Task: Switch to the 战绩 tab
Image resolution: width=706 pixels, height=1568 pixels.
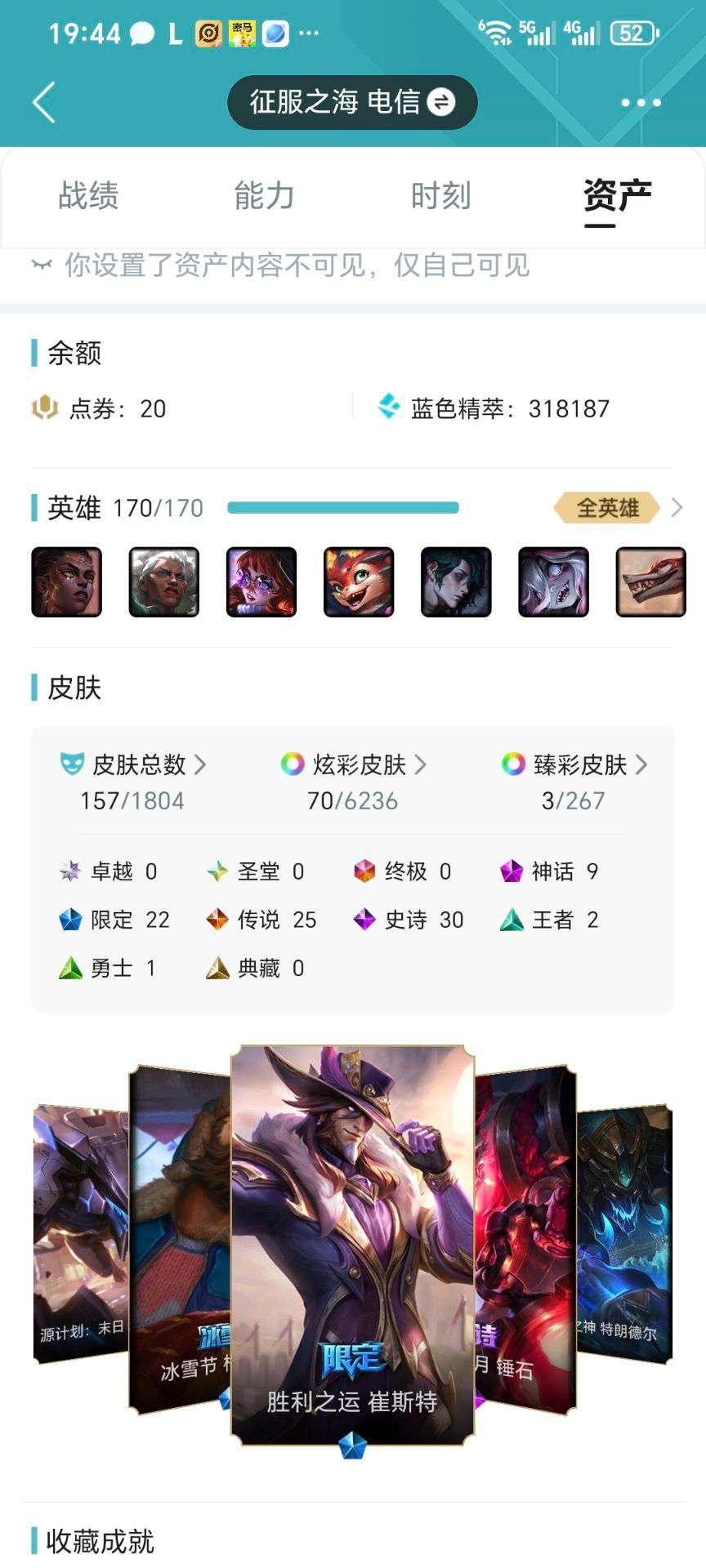Action: (88, 196)
